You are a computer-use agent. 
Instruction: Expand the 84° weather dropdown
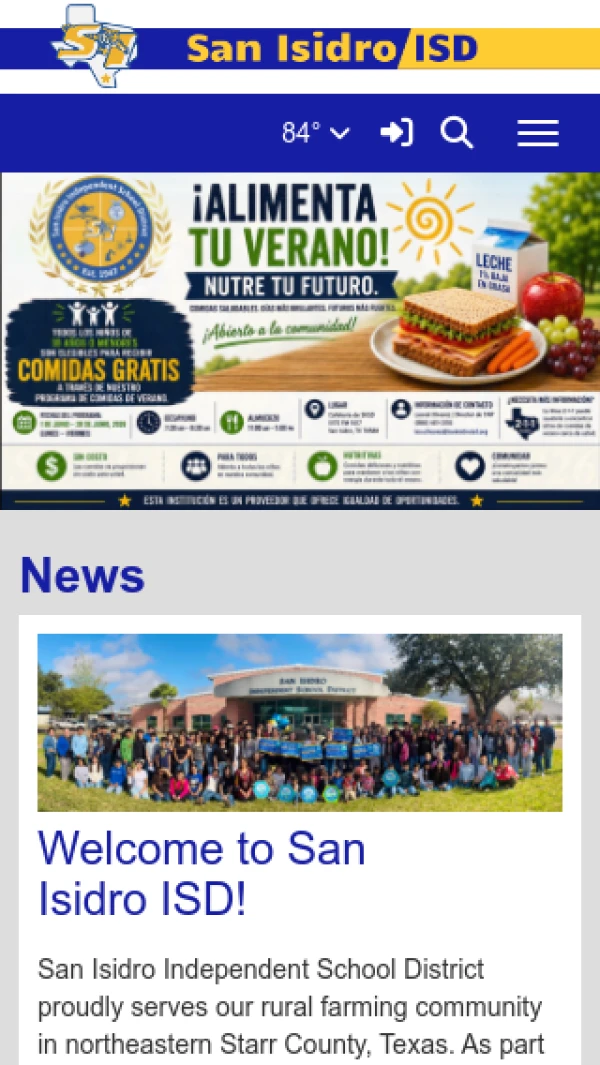point(316,132)
